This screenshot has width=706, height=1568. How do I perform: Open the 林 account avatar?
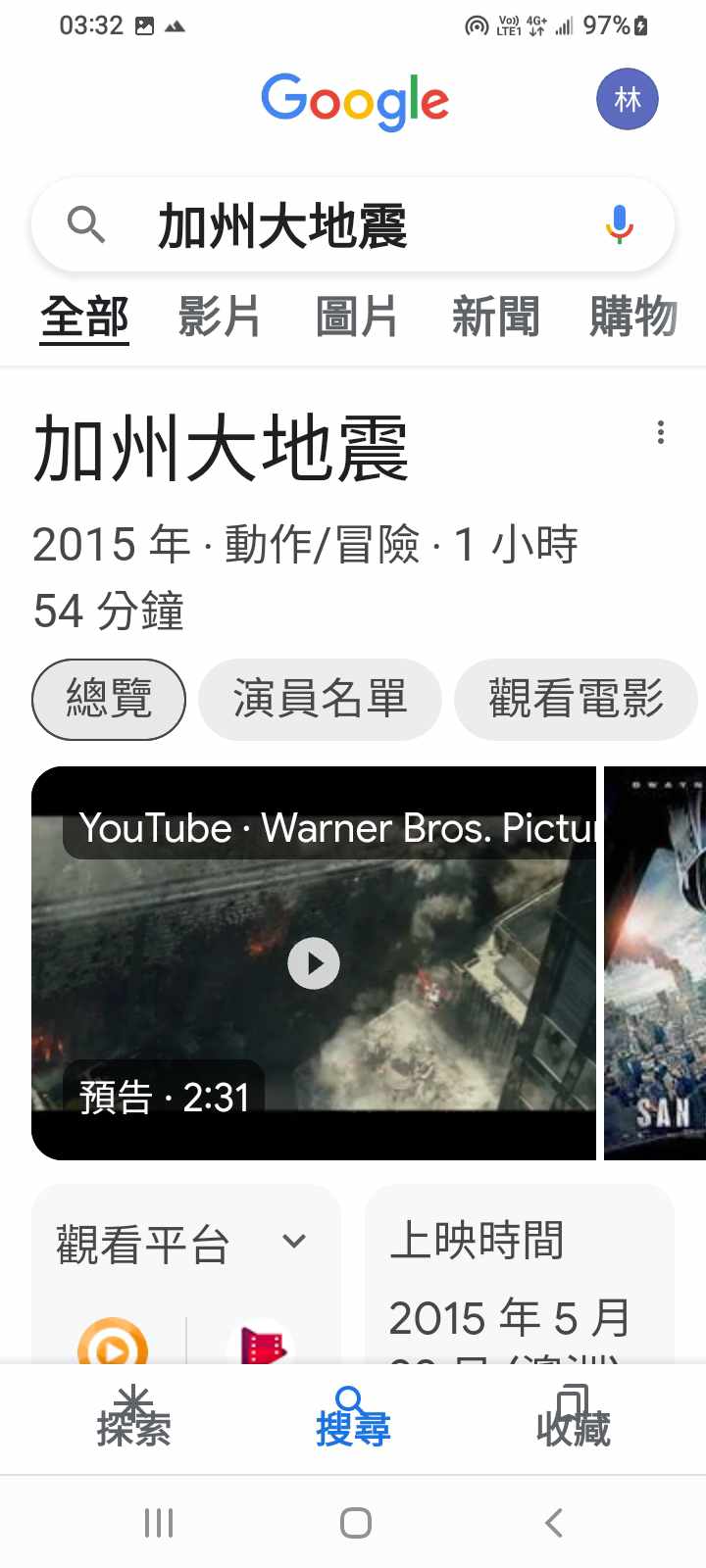pos(627,99)
